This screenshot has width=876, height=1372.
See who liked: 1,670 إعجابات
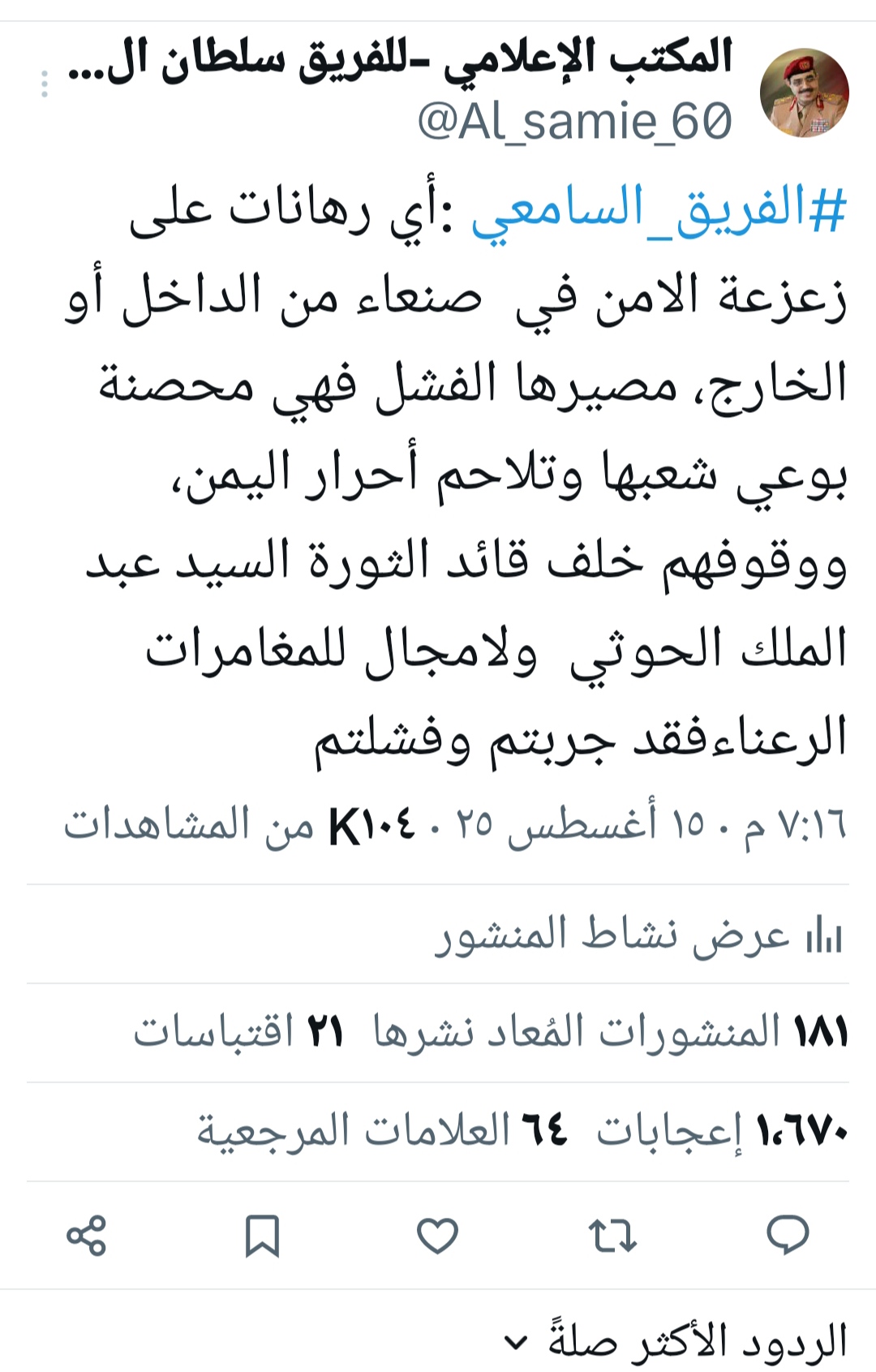point(721,1131)
